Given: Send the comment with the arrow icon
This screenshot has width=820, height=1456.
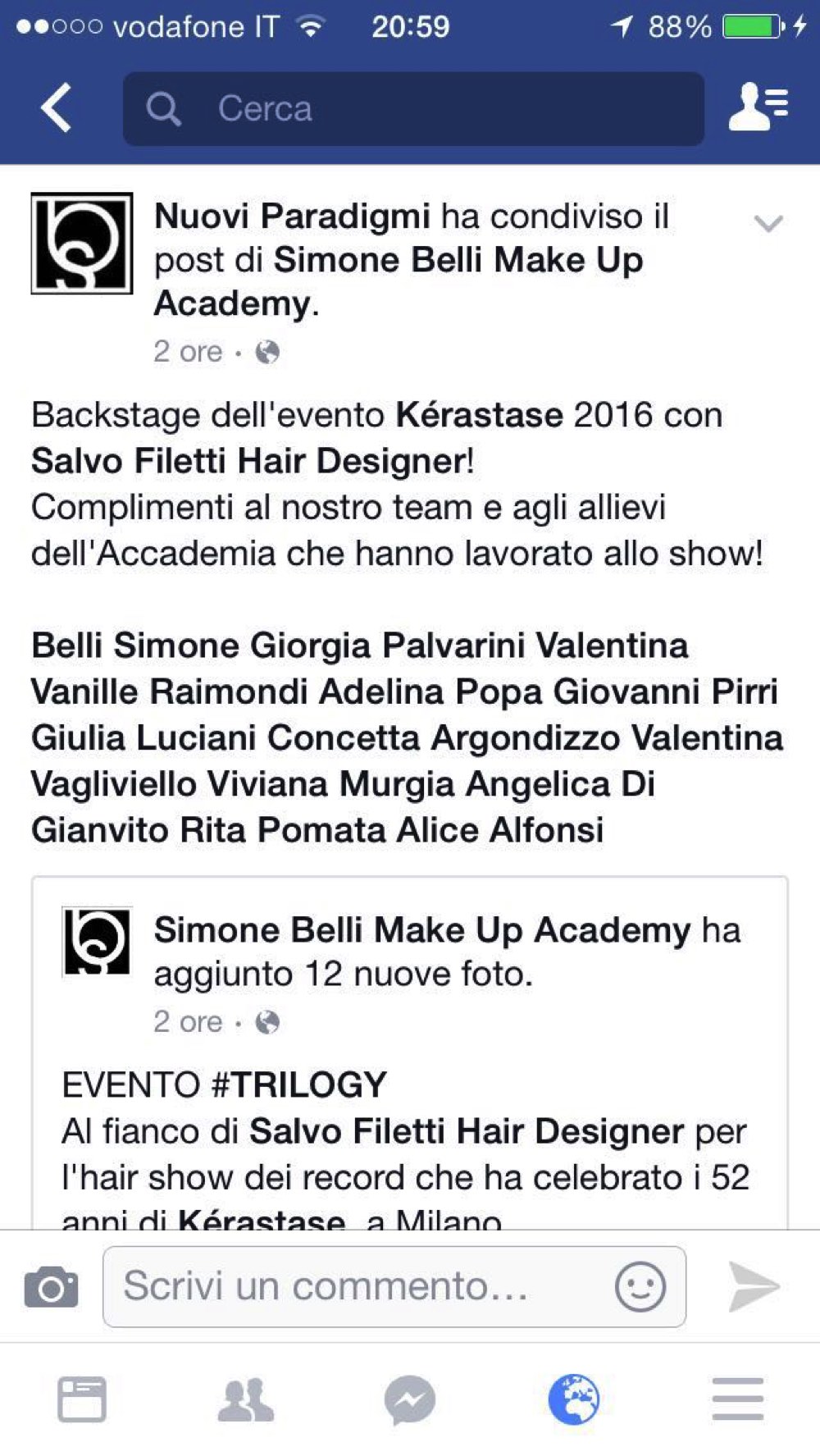Looking at the screenshot, I should [753, 1286].
